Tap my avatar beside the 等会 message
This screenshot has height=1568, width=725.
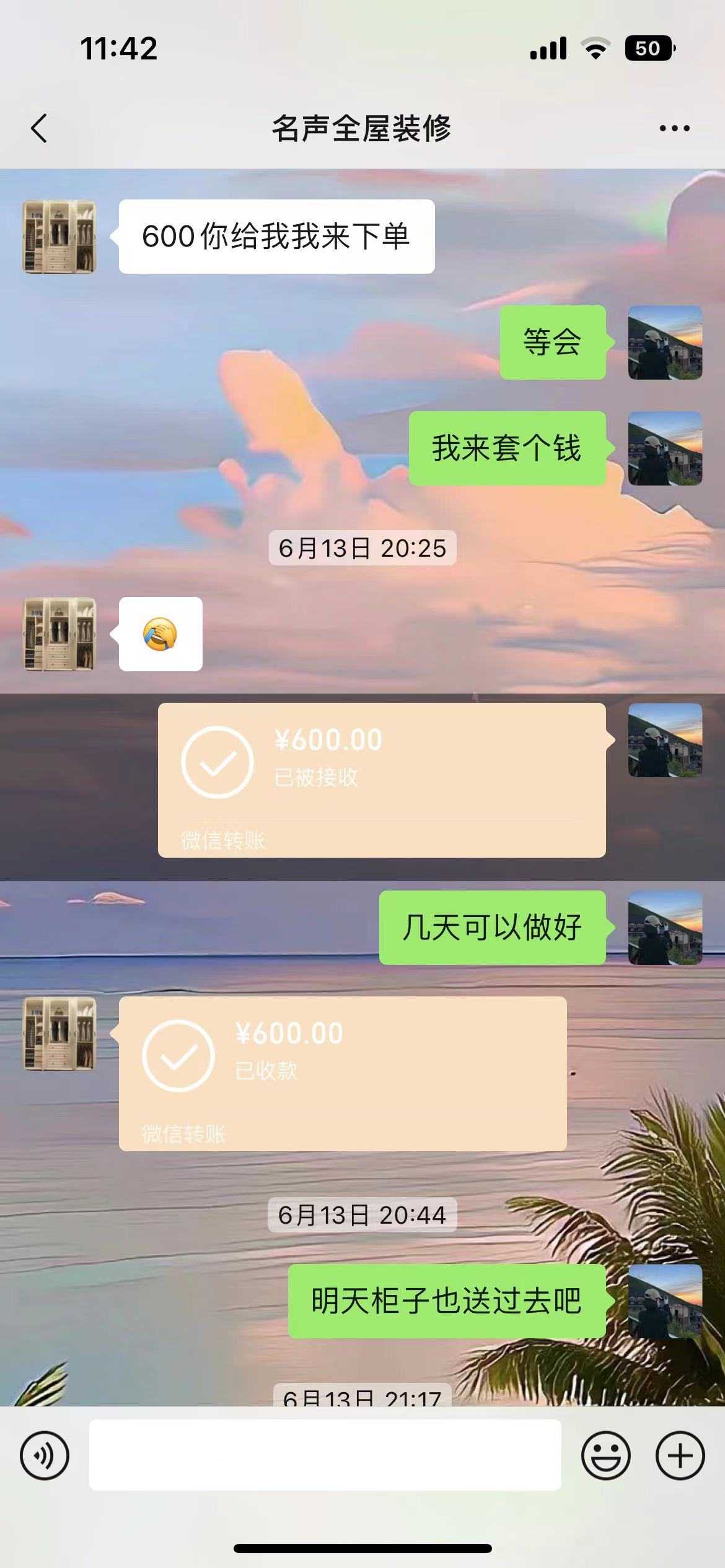pos(665,342)
